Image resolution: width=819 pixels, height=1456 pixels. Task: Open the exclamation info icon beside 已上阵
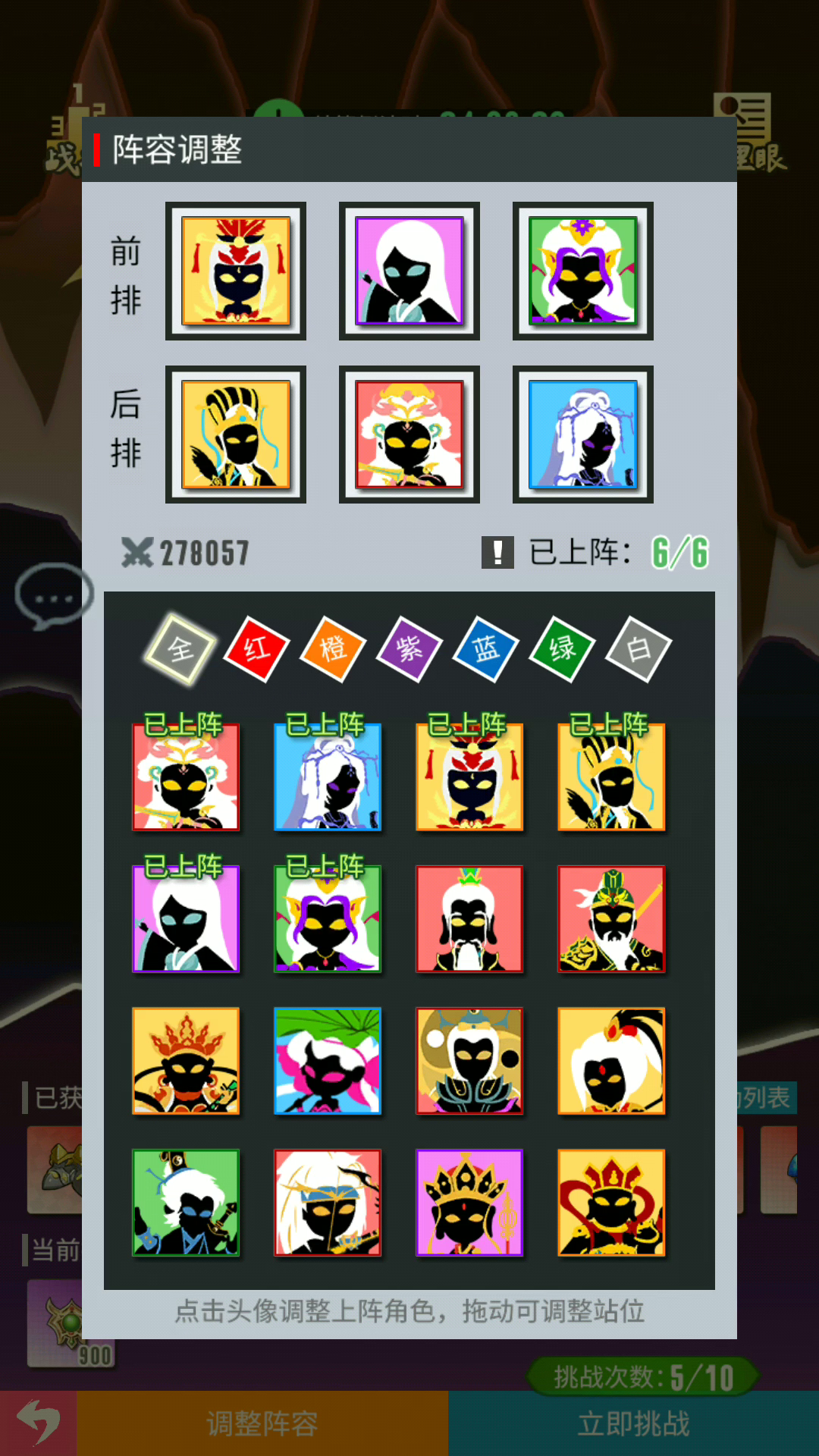tap(497, 552)
